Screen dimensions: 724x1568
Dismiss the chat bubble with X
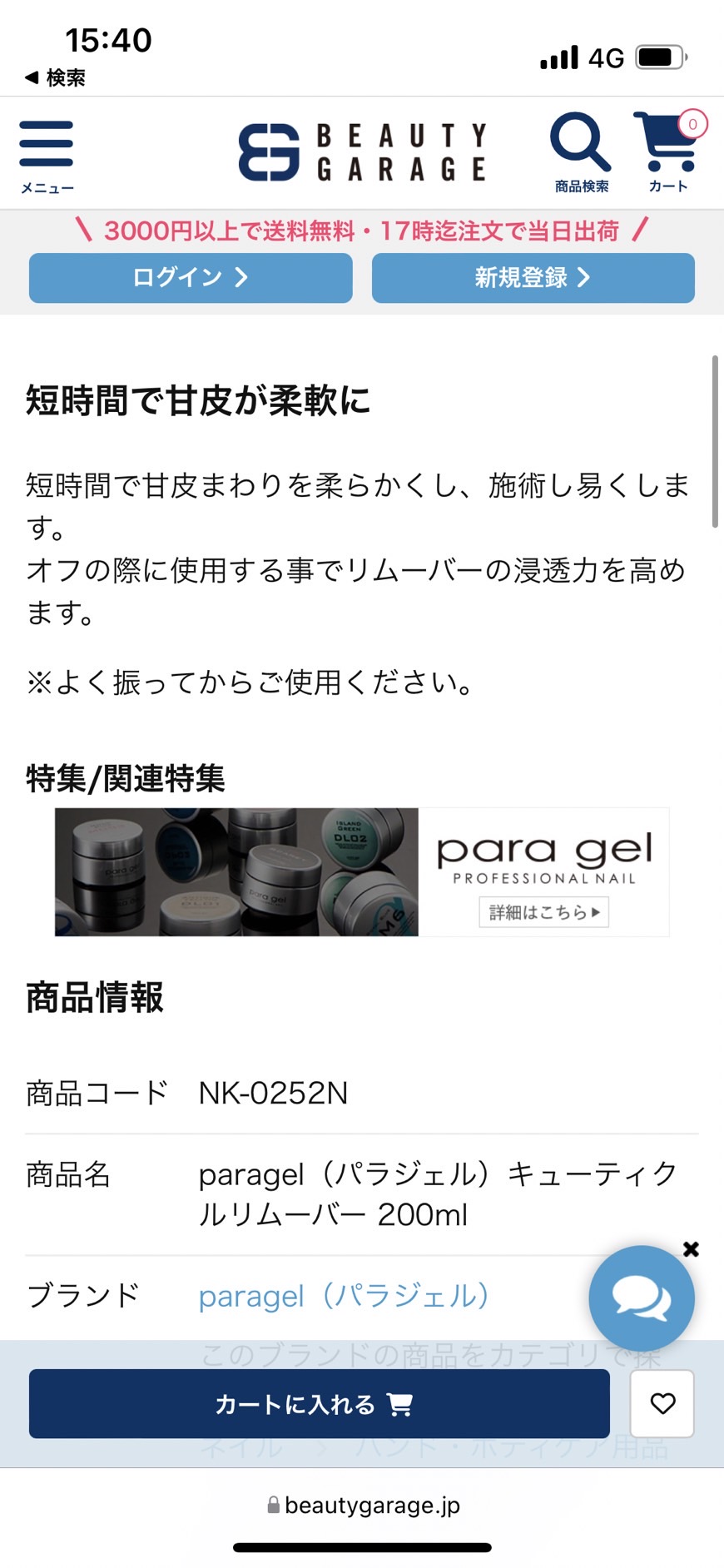(691, 1248)
